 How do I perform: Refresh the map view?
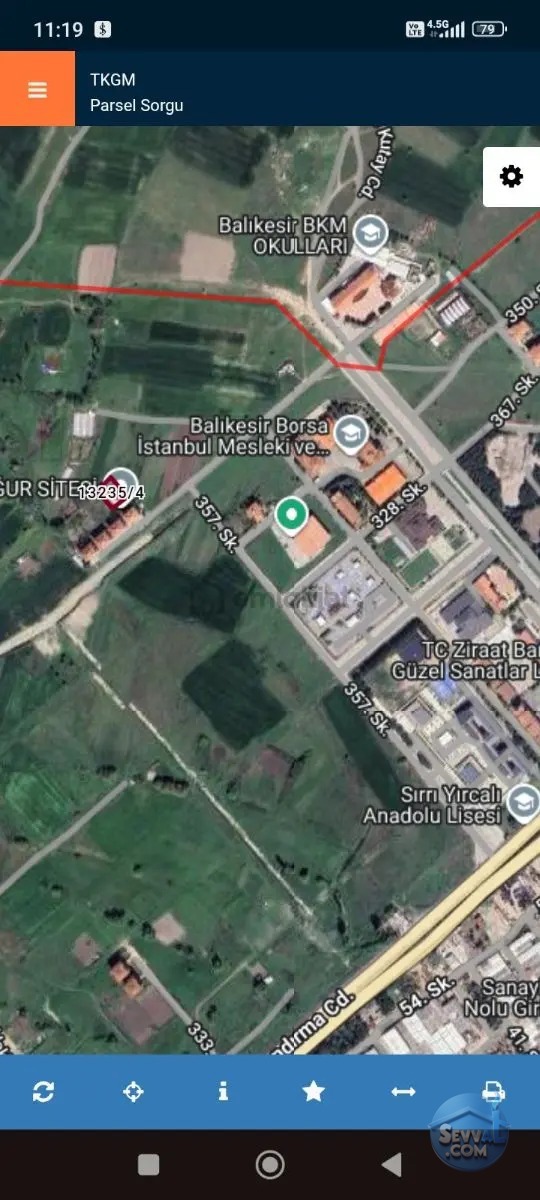click(x=43, y=1091)
